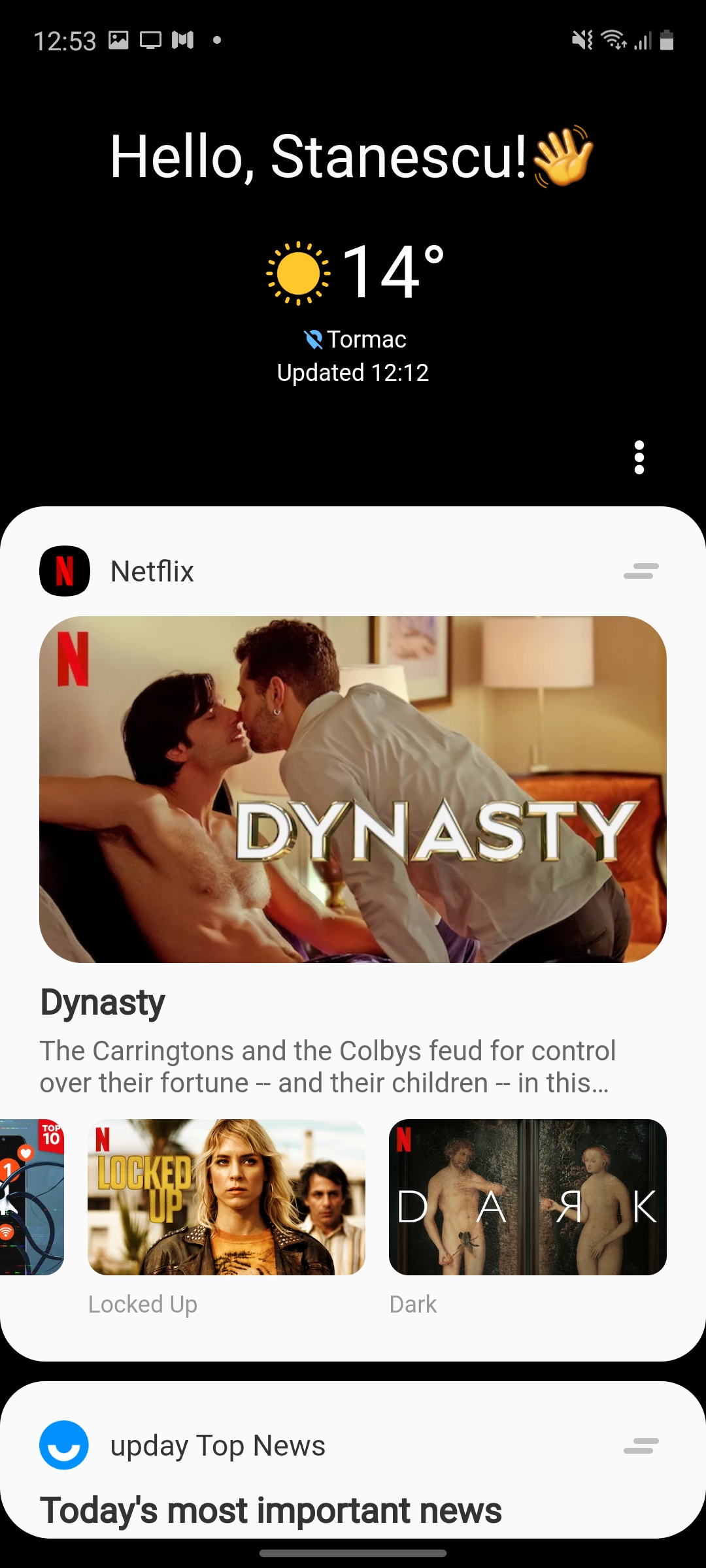Open the Locked Up show tile
The height and width of the screenshot is (1568, 706).
[226, 1197]
